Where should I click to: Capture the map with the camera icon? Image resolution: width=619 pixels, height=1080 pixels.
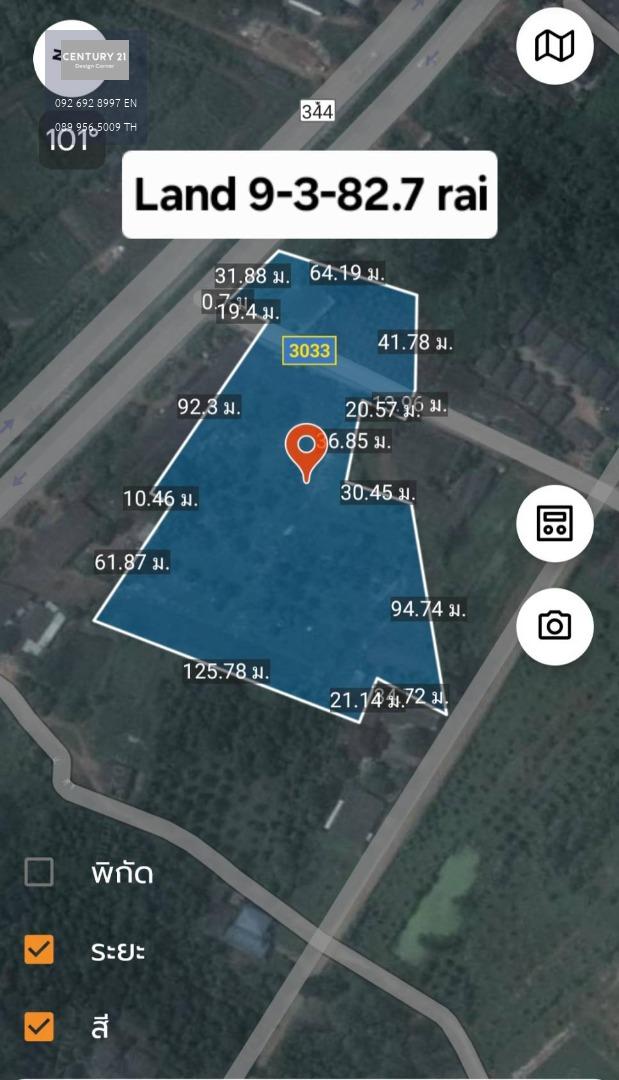click(x=554, y=626)
